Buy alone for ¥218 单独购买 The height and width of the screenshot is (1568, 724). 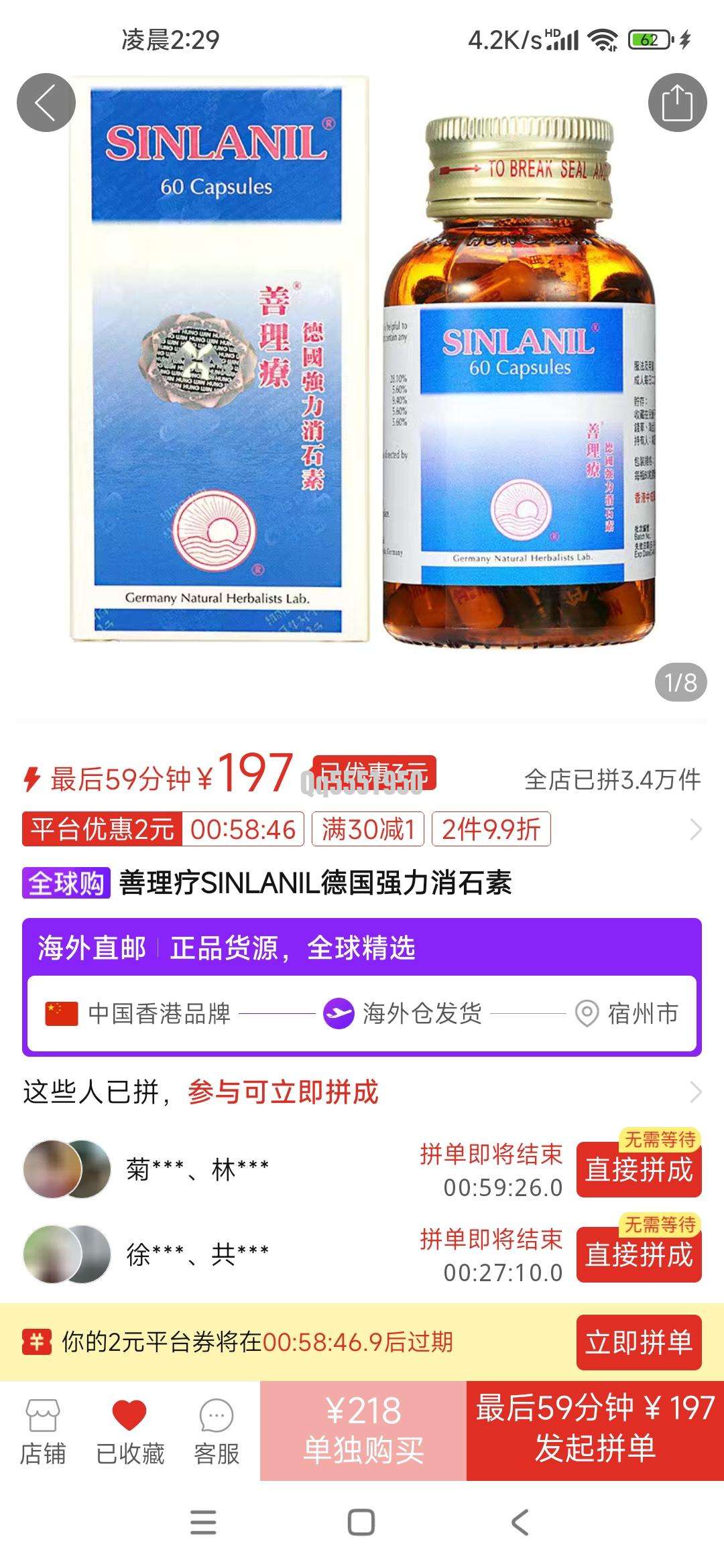click(x=363, y=1431)
